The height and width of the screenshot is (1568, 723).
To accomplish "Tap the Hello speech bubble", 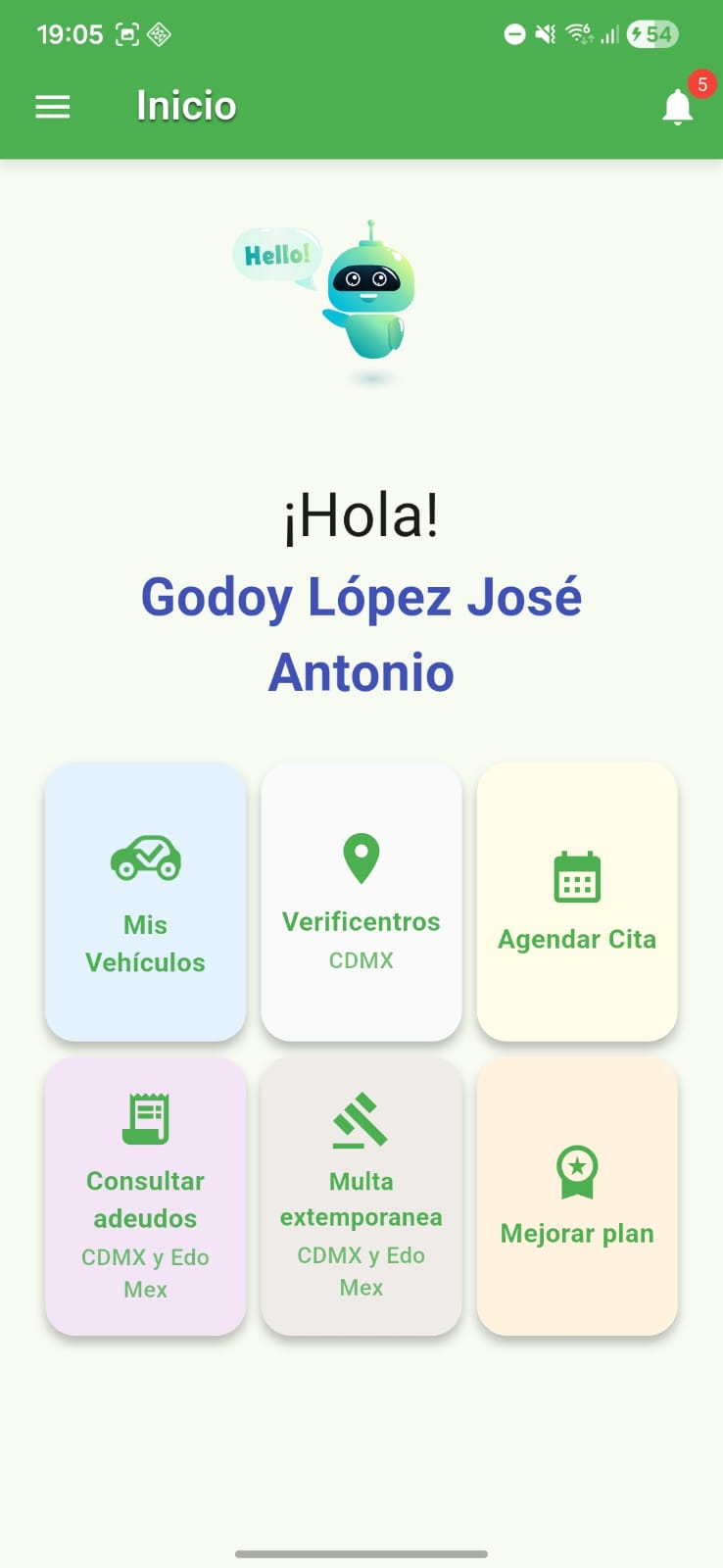I will tap(275, 255).
